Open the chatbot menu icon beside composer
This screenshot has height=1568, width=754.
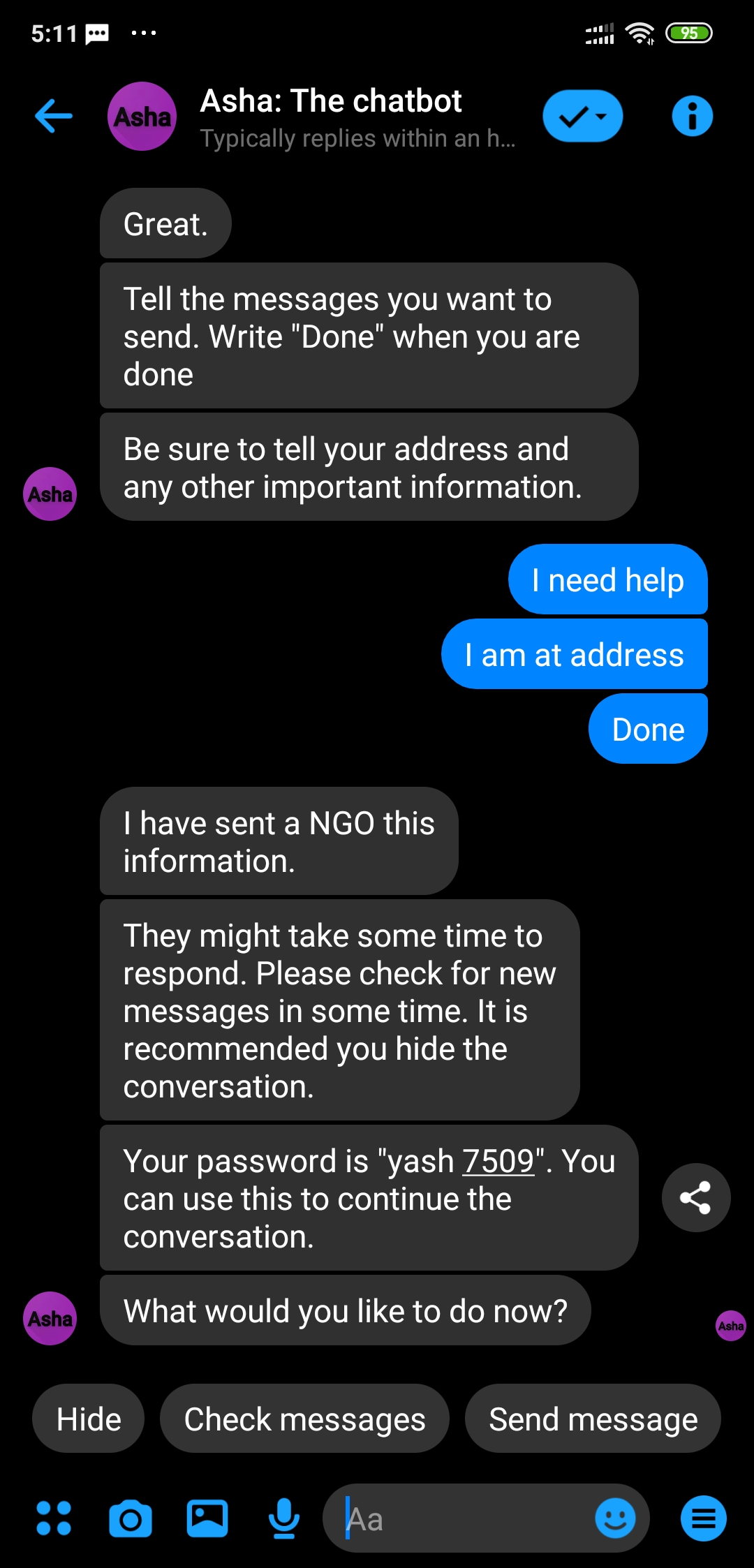pos(703,1518)
